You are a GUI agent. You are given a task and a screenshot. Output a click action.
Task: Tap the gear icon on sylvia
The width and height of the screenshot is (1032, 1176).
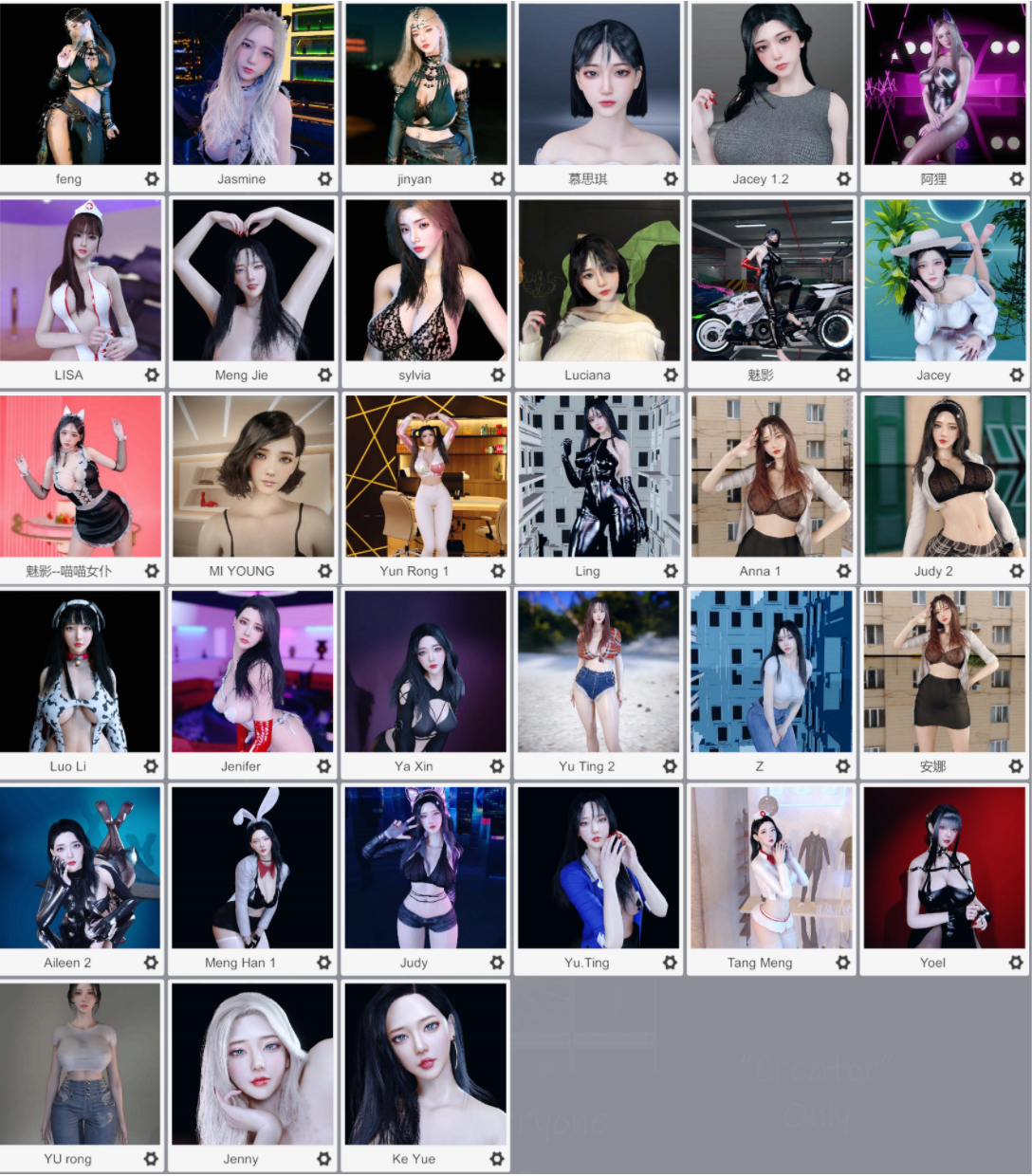click(x=497, y=376)
